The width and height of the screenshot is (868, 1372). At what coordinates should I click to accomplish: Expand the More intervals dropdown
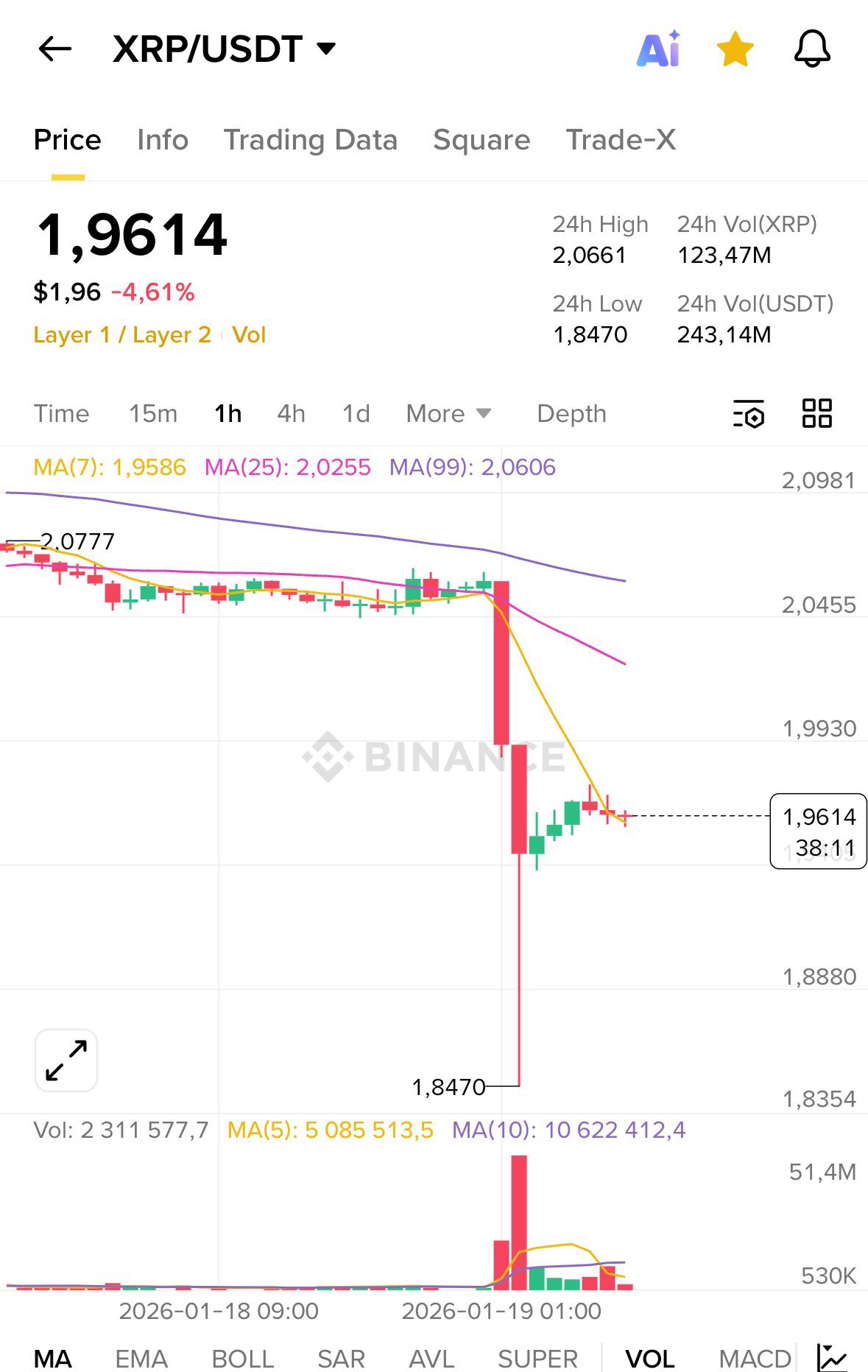click(x=448, y=414)
